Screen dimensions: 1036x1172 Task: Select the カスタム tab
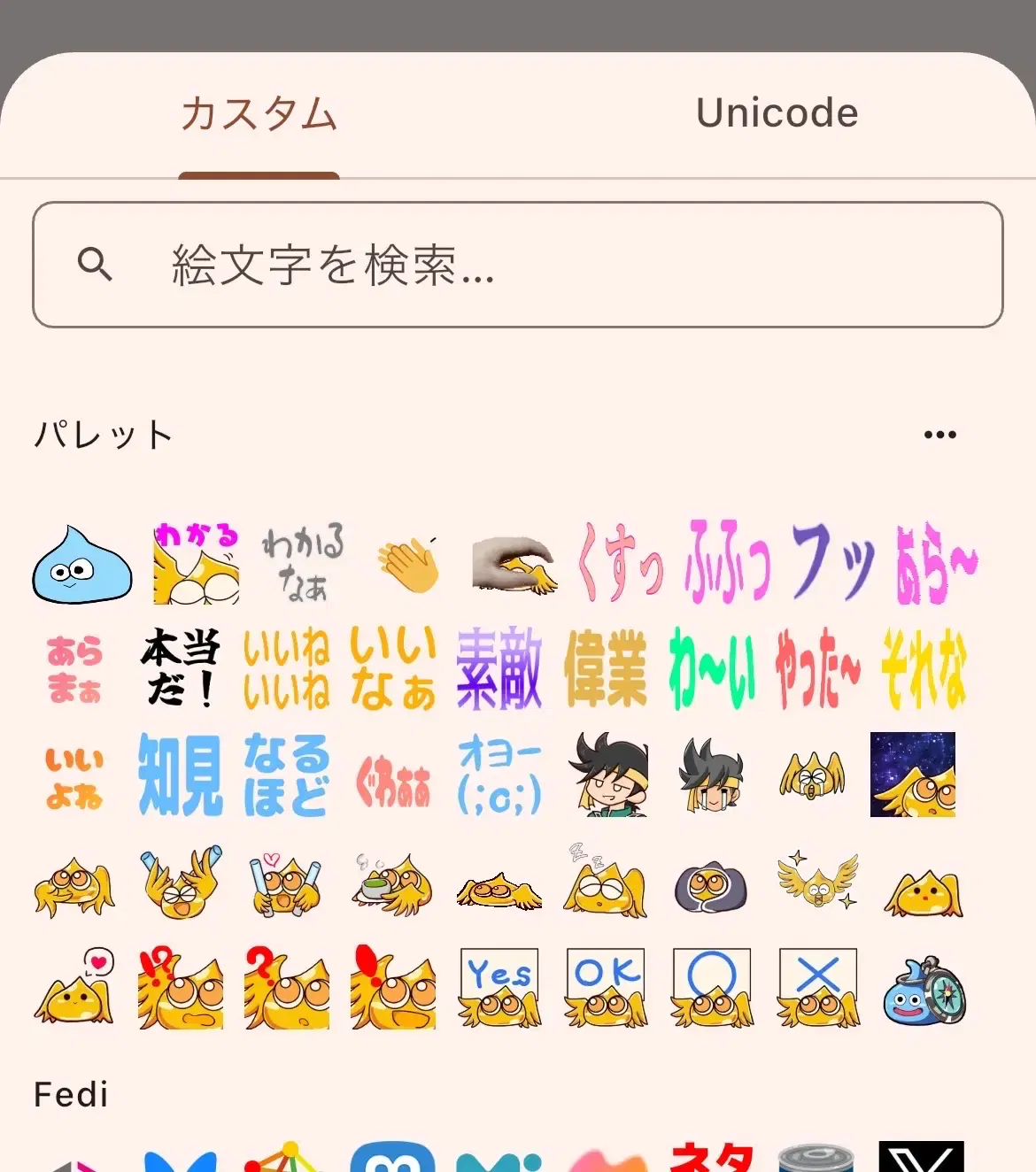click(x=259, y=113)
